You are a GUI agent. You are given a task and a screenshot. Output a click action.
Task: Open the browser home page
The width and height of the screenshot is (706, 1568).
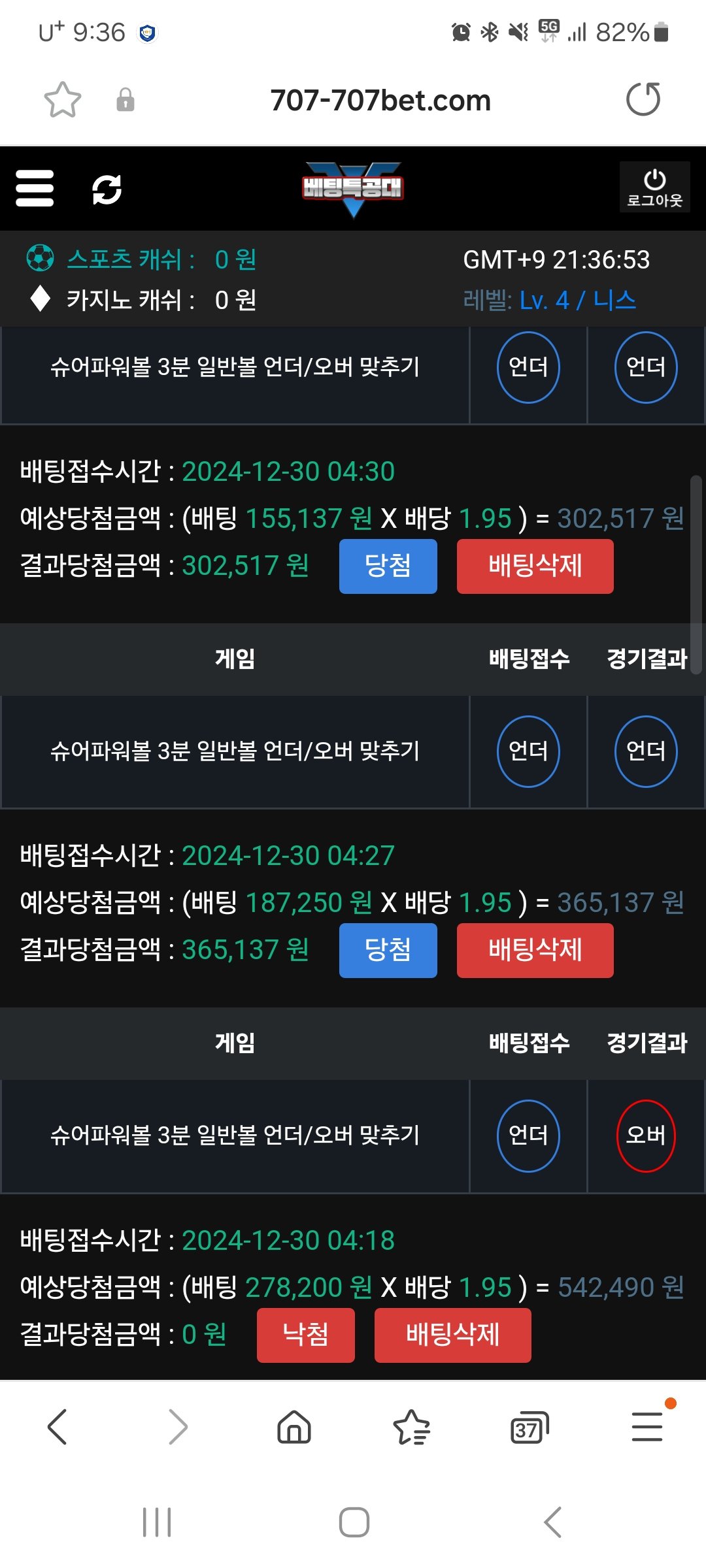[294, 1426]
